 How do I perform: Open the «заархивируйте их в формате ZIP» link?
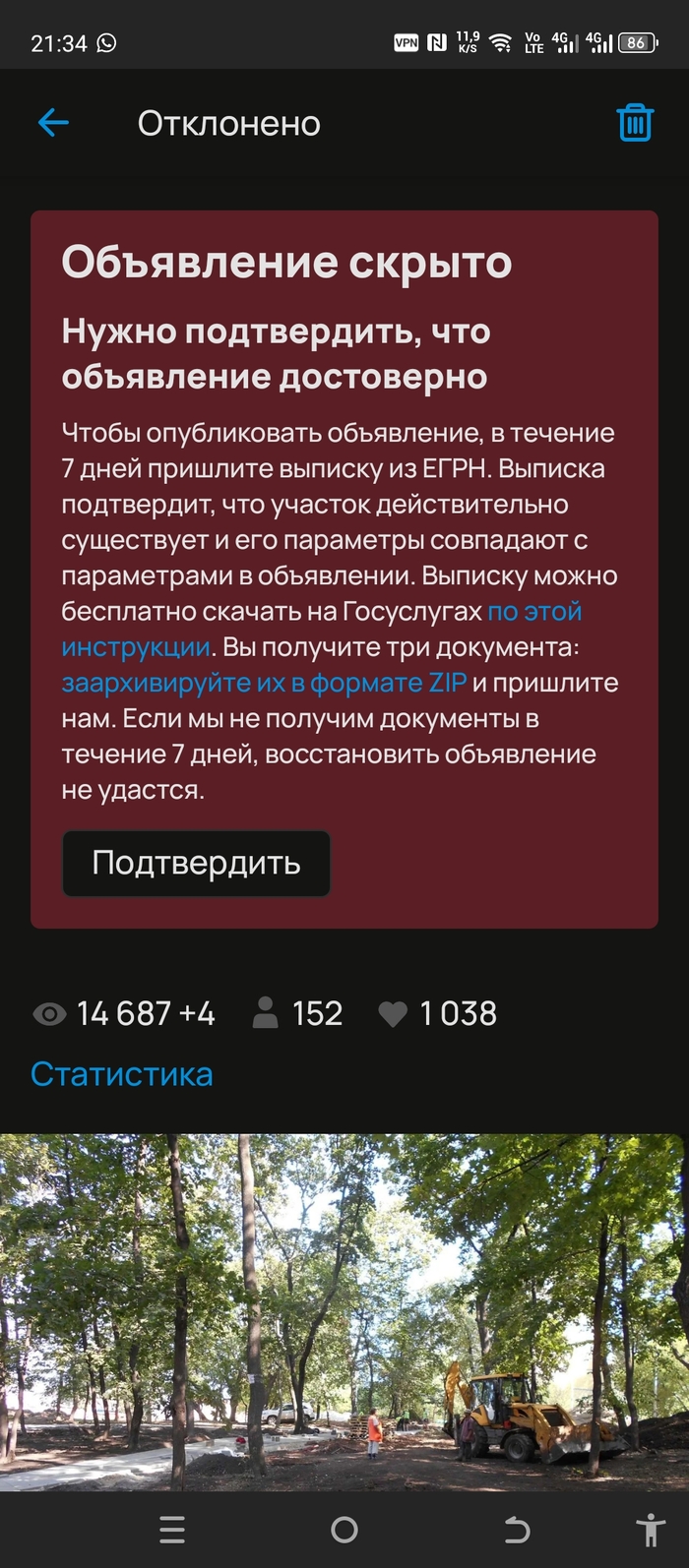point(264,683)
